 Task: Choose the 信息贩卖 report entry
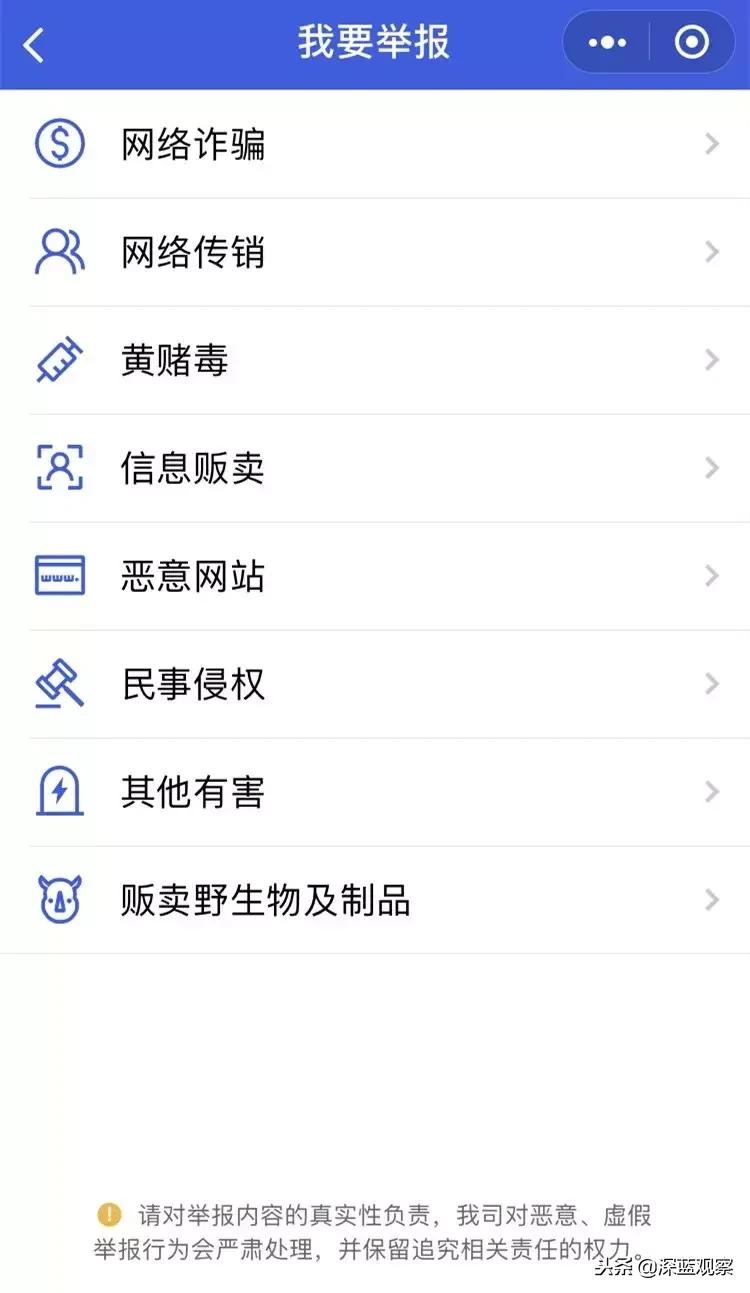pyautogui.click(x=375, y=467)
